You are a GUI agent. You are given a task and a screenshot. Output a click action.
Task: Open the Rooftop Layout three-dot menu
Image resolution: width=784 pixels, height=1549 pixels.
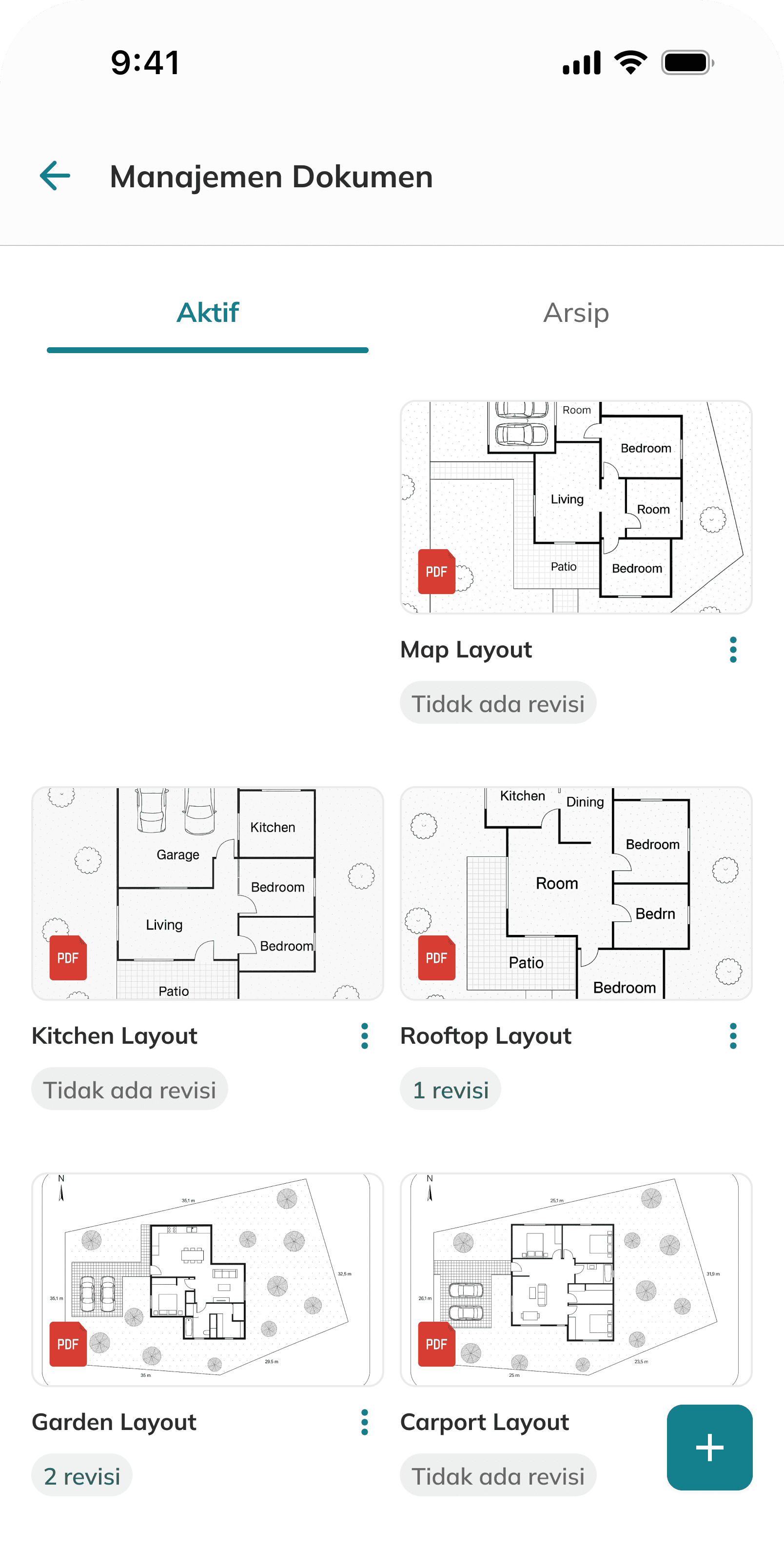tap(733, 1036)
